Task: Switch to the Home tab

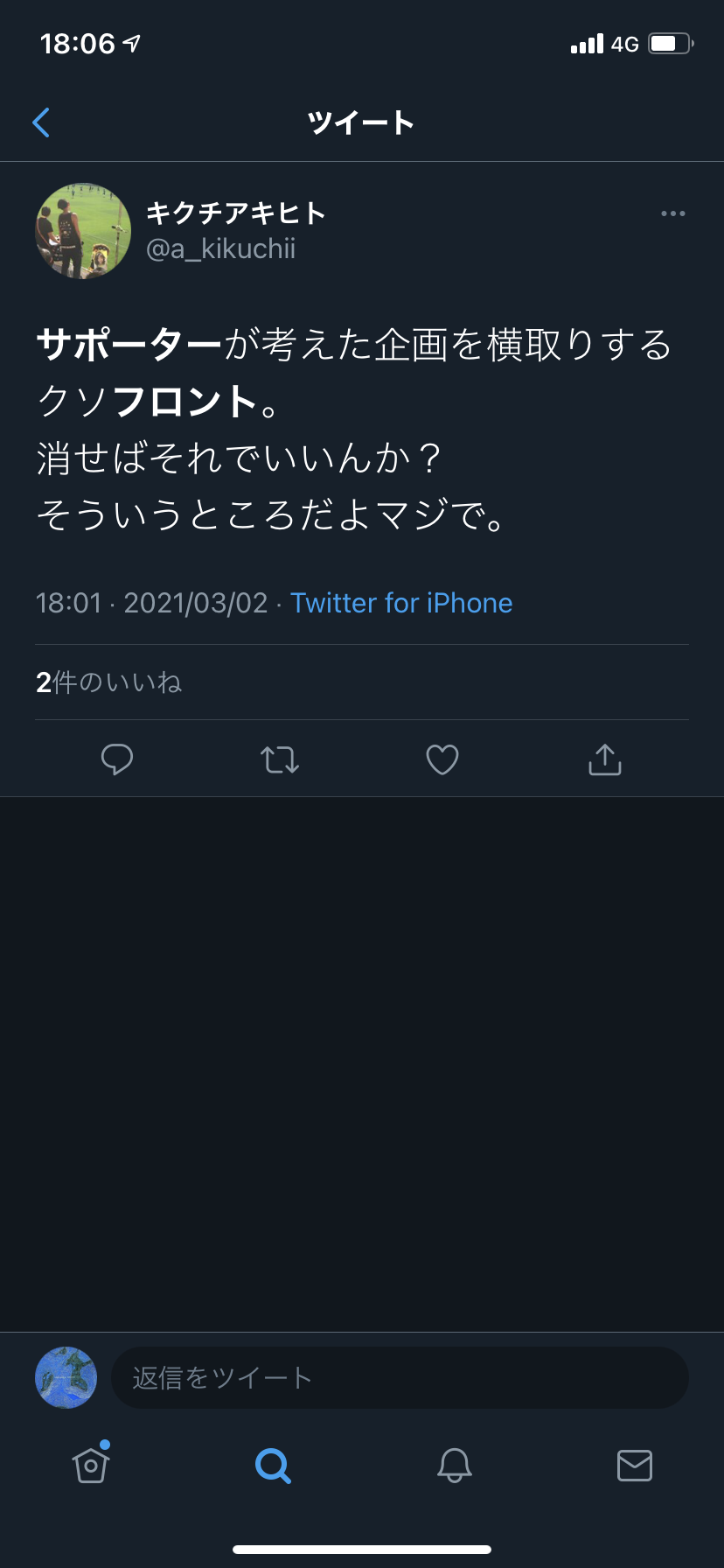Action: click(x=91, y=1465)
